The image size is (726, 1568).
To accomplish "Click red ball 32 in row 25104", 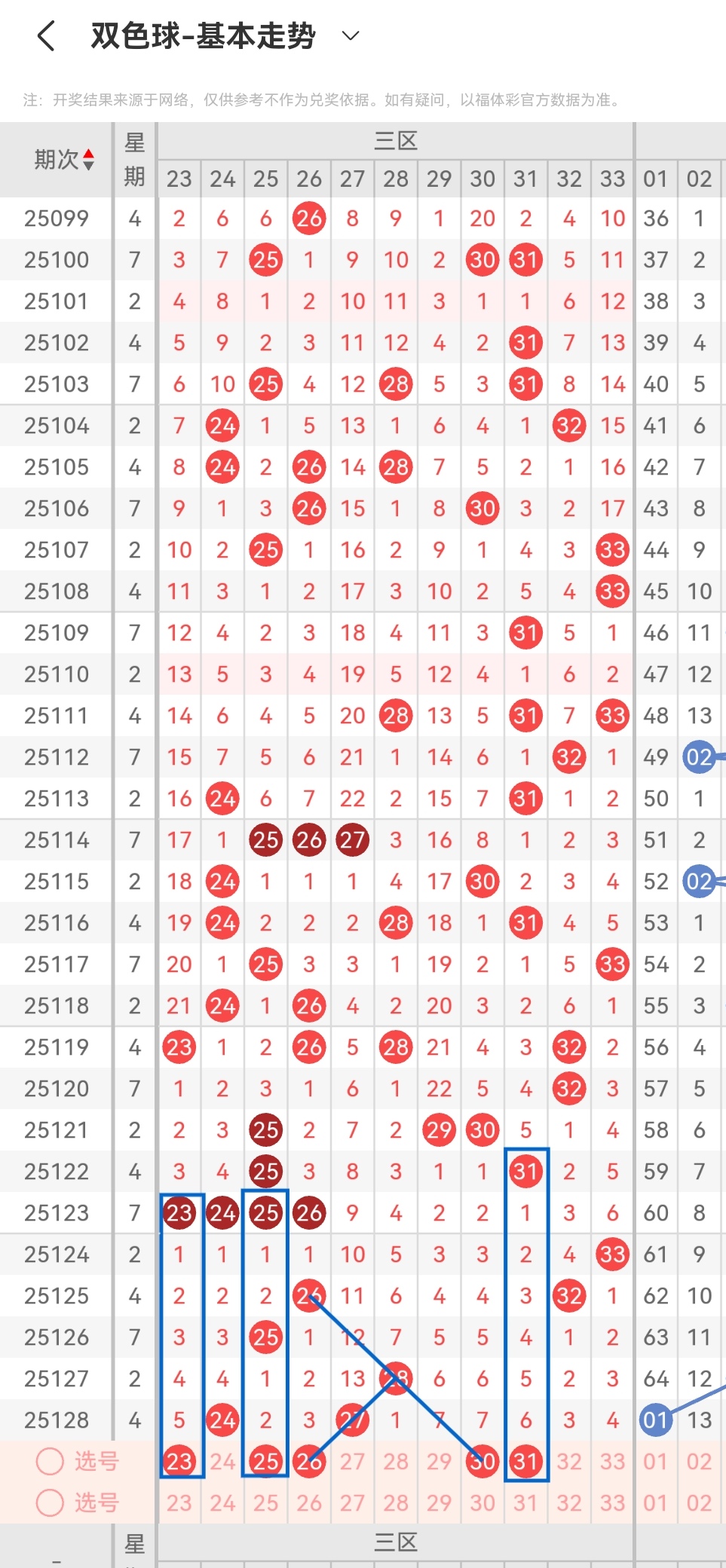I will (x=569, y=426).
